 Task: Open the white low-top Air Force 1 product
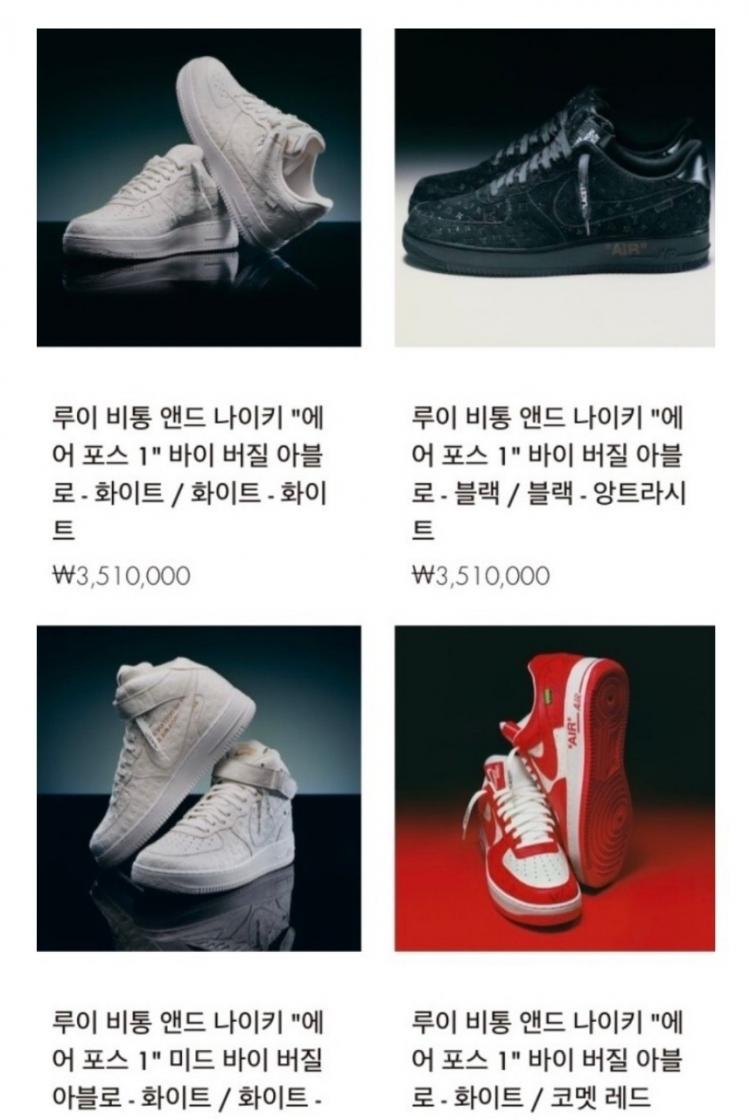coord(199,188)
